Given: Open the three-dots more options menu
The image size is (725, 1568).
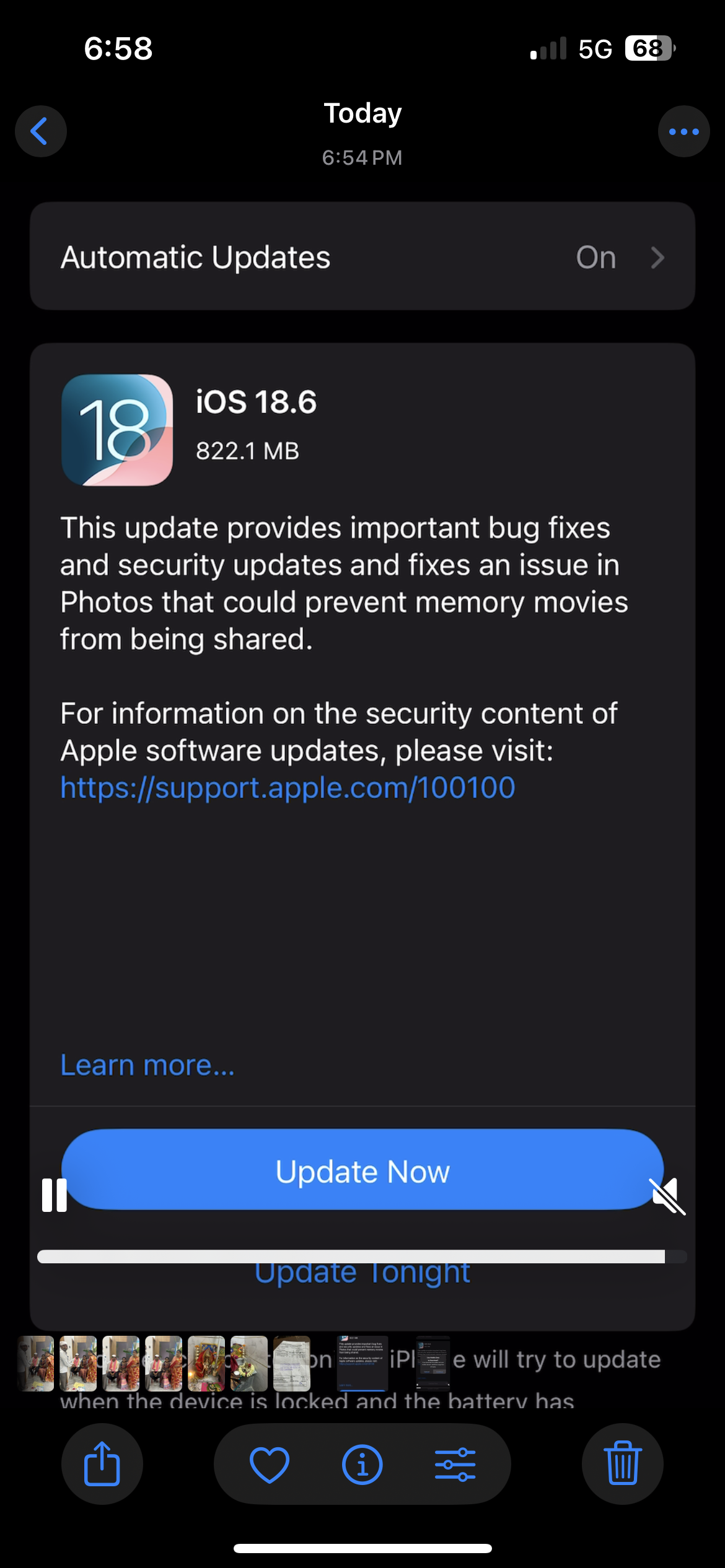Looking at the screenshot, I should tap(683, 131).
